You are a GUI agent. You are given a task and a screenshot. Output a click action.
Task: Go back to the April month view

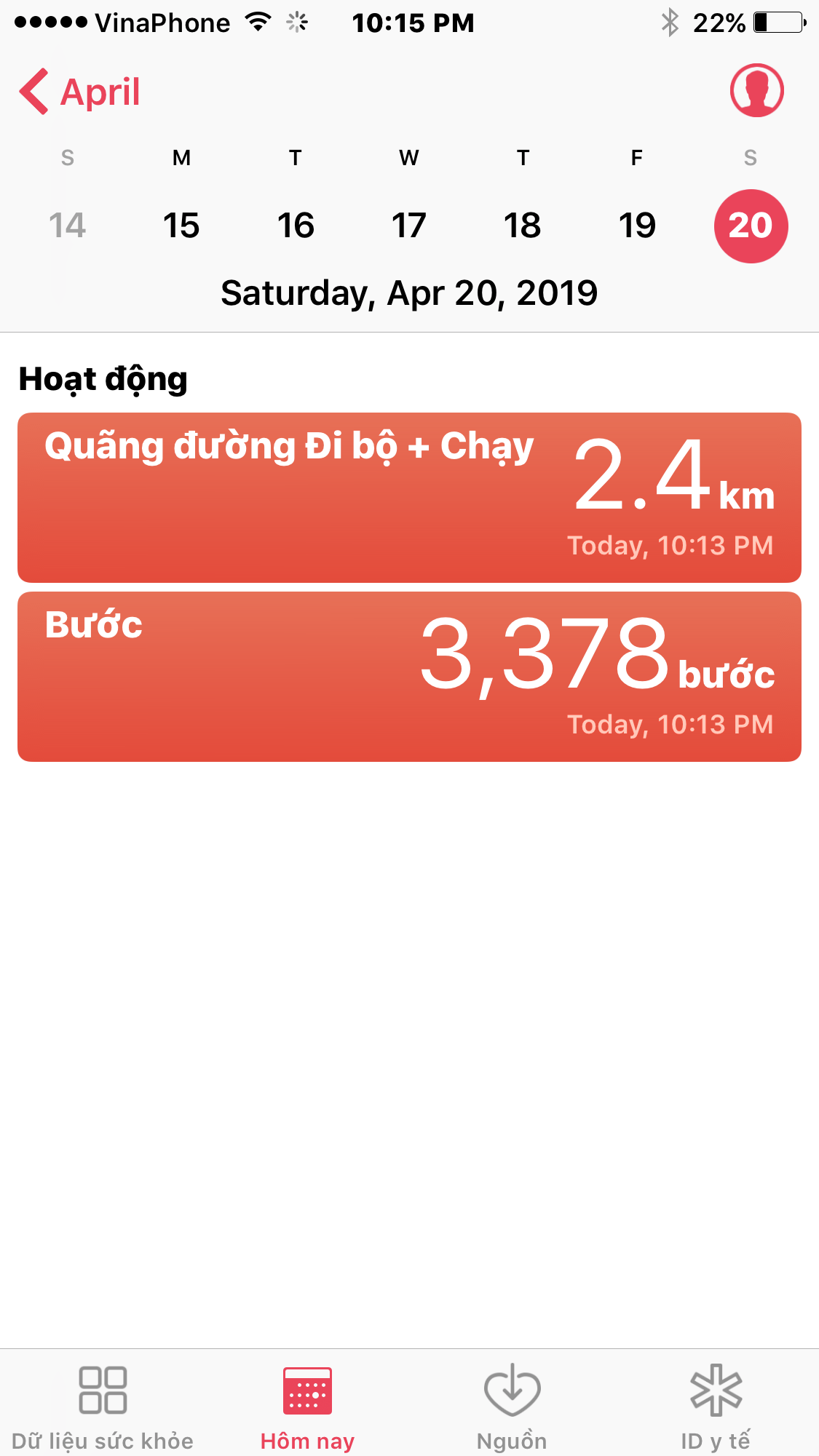(80, 92)
